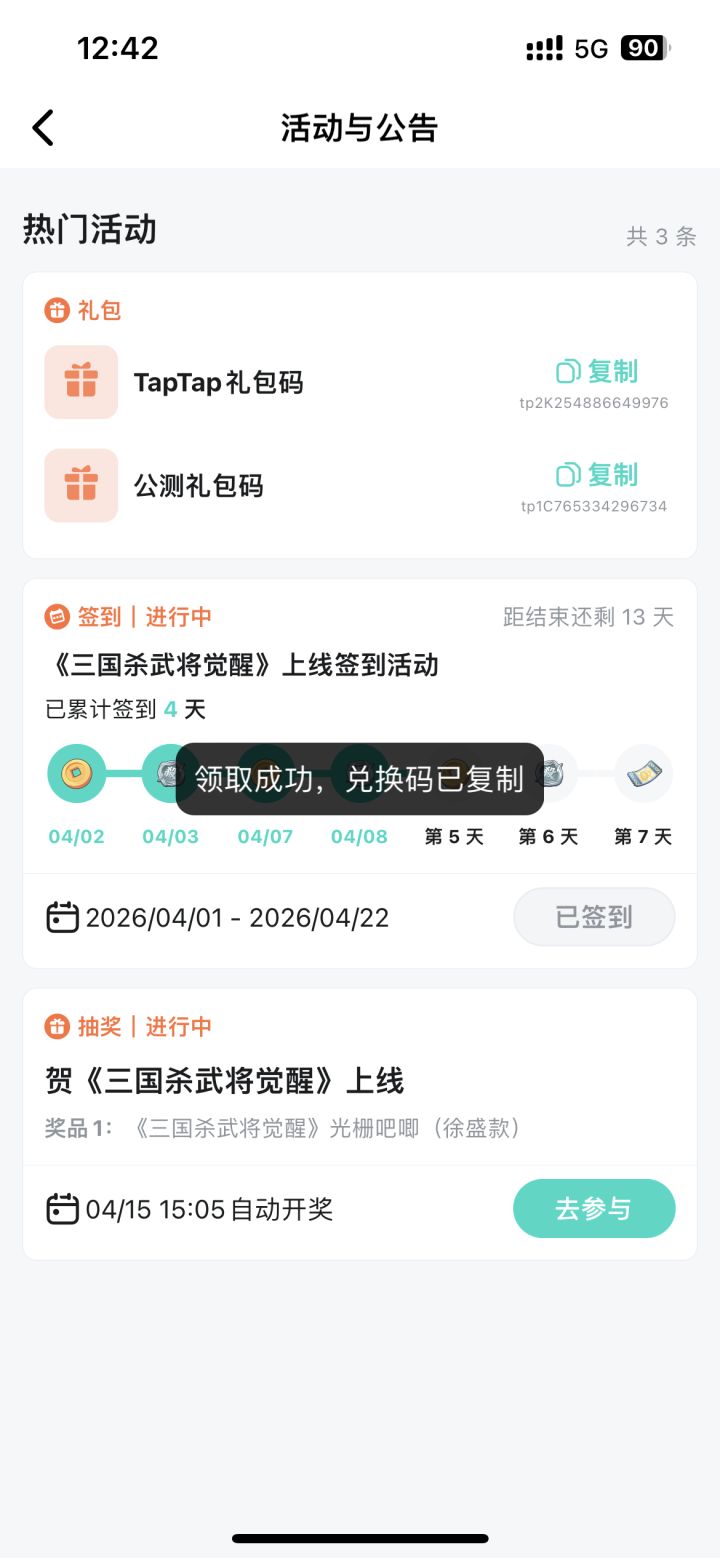Tap the gold coin reward icon for 04/02
Viewport: 720px width, 1558px height.
(77, 775)
